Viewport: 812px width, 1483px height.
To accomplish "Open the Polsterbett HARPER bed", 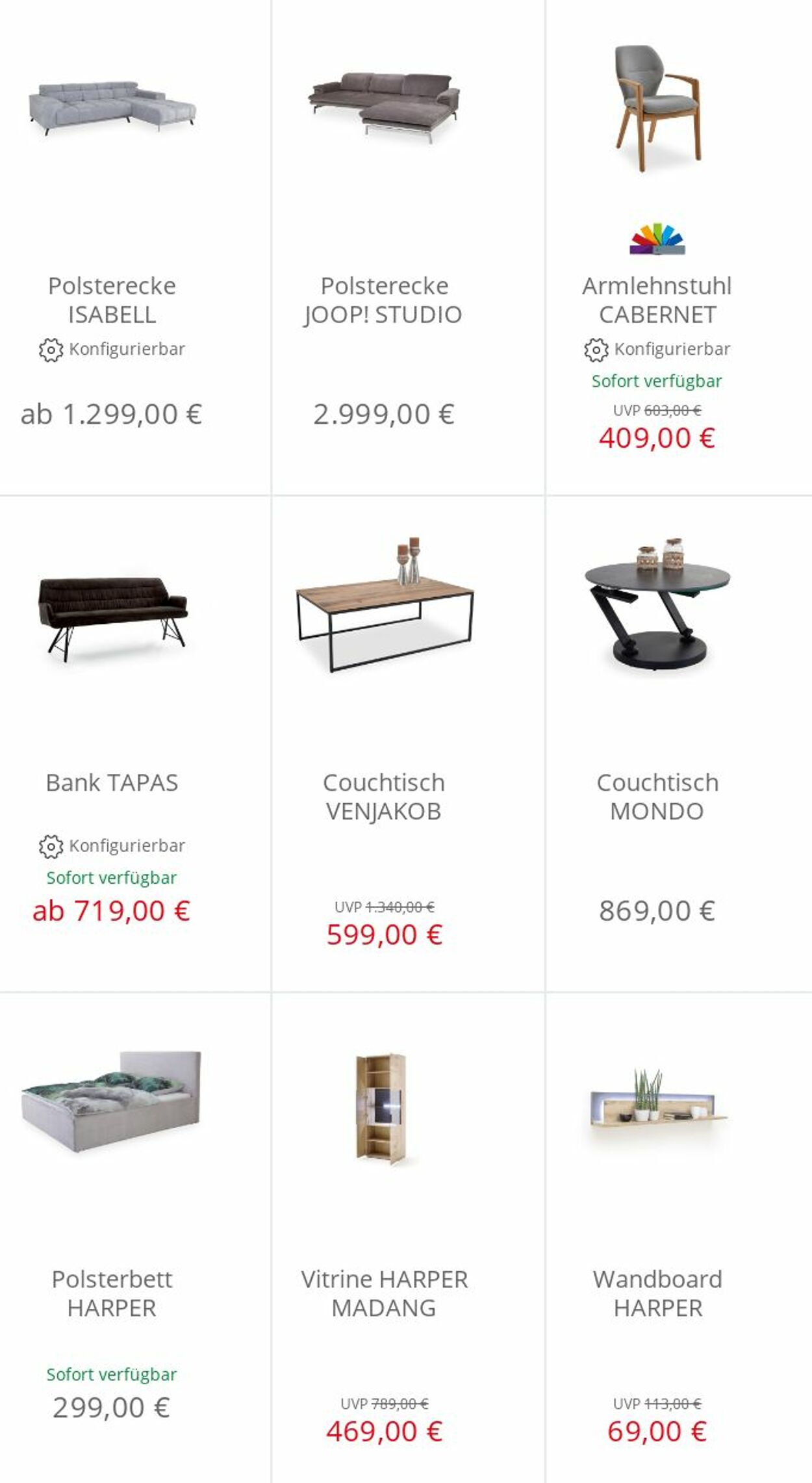I will tap(112, 1293).
